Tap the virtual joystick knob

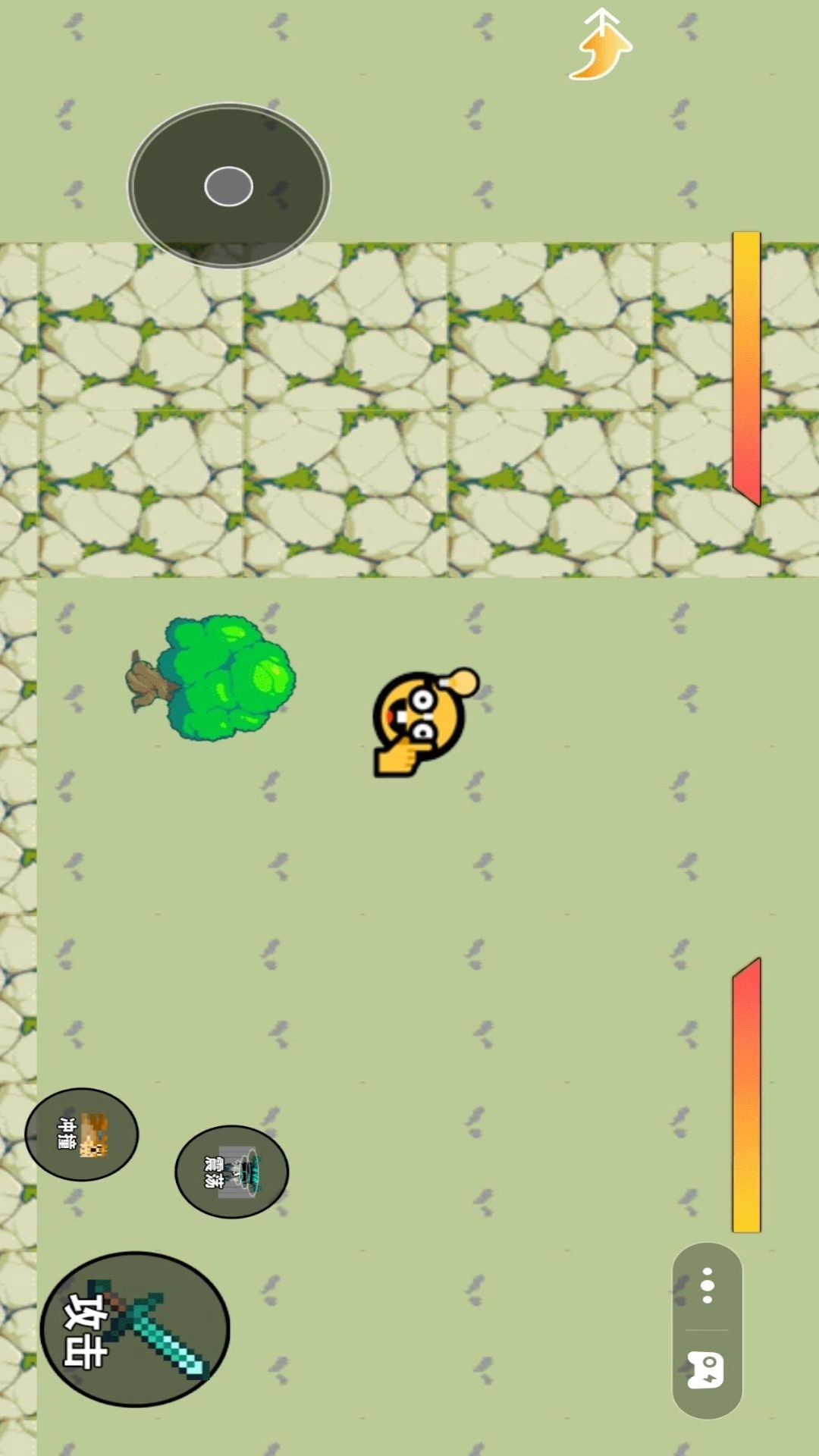pos(228,187)
